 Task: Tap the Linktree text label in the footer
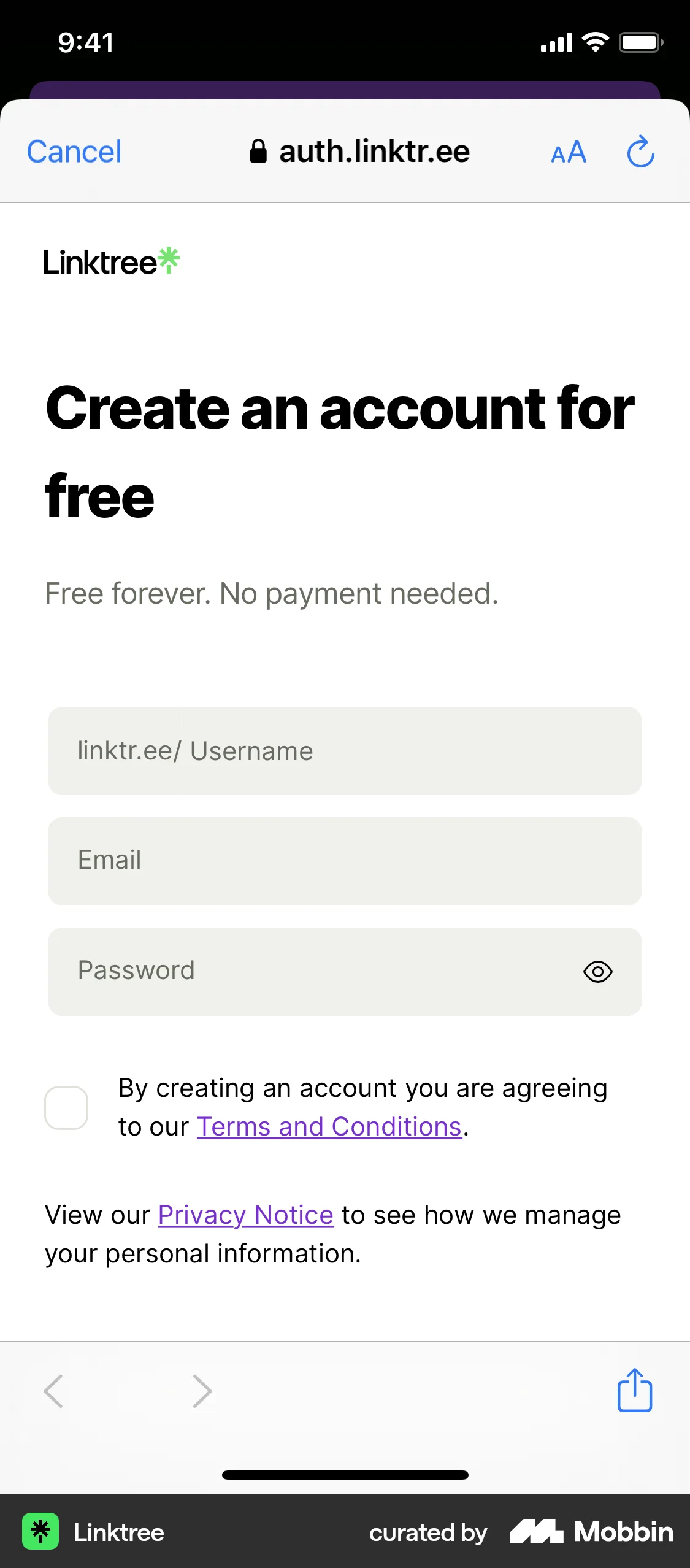coord(118,1532)
